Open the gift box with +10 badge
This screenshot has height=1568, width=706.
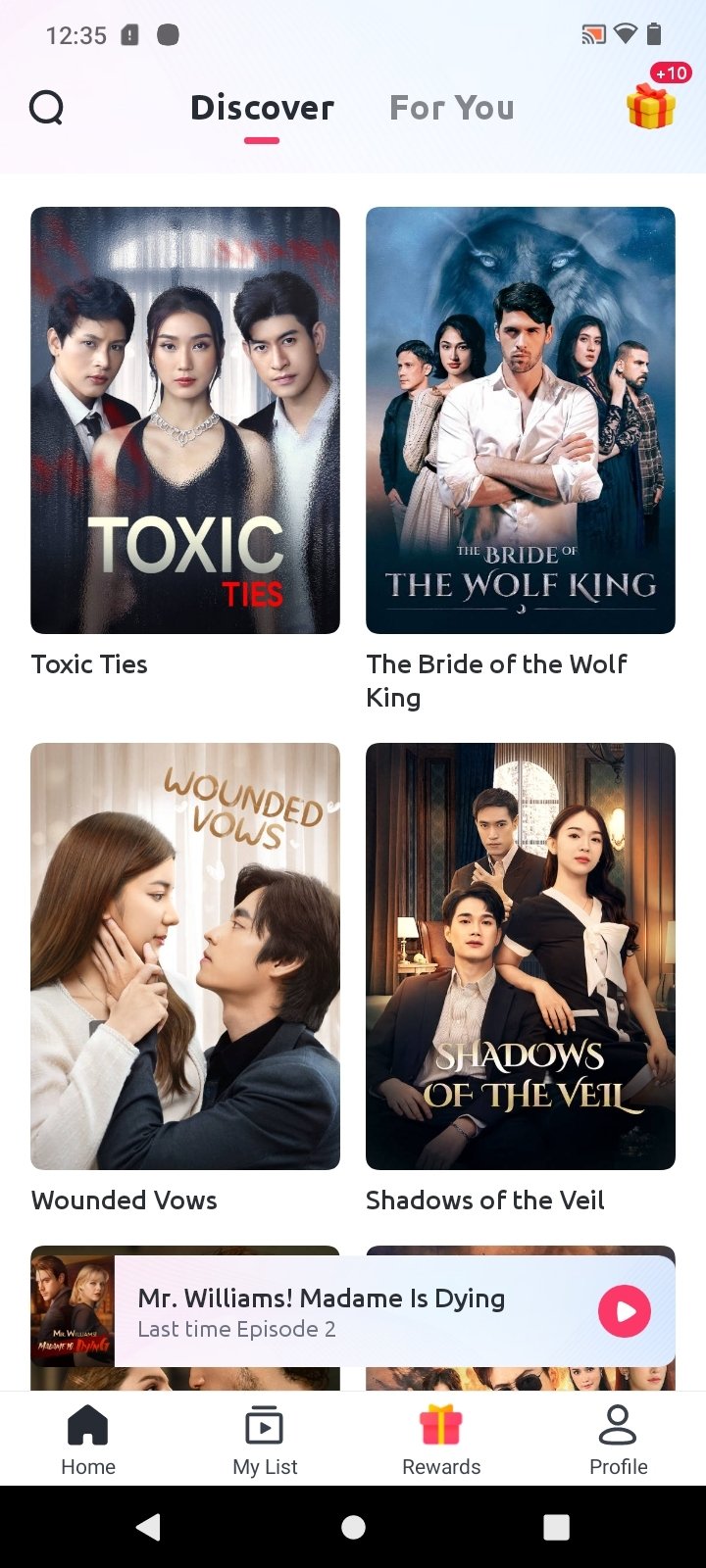652,106
